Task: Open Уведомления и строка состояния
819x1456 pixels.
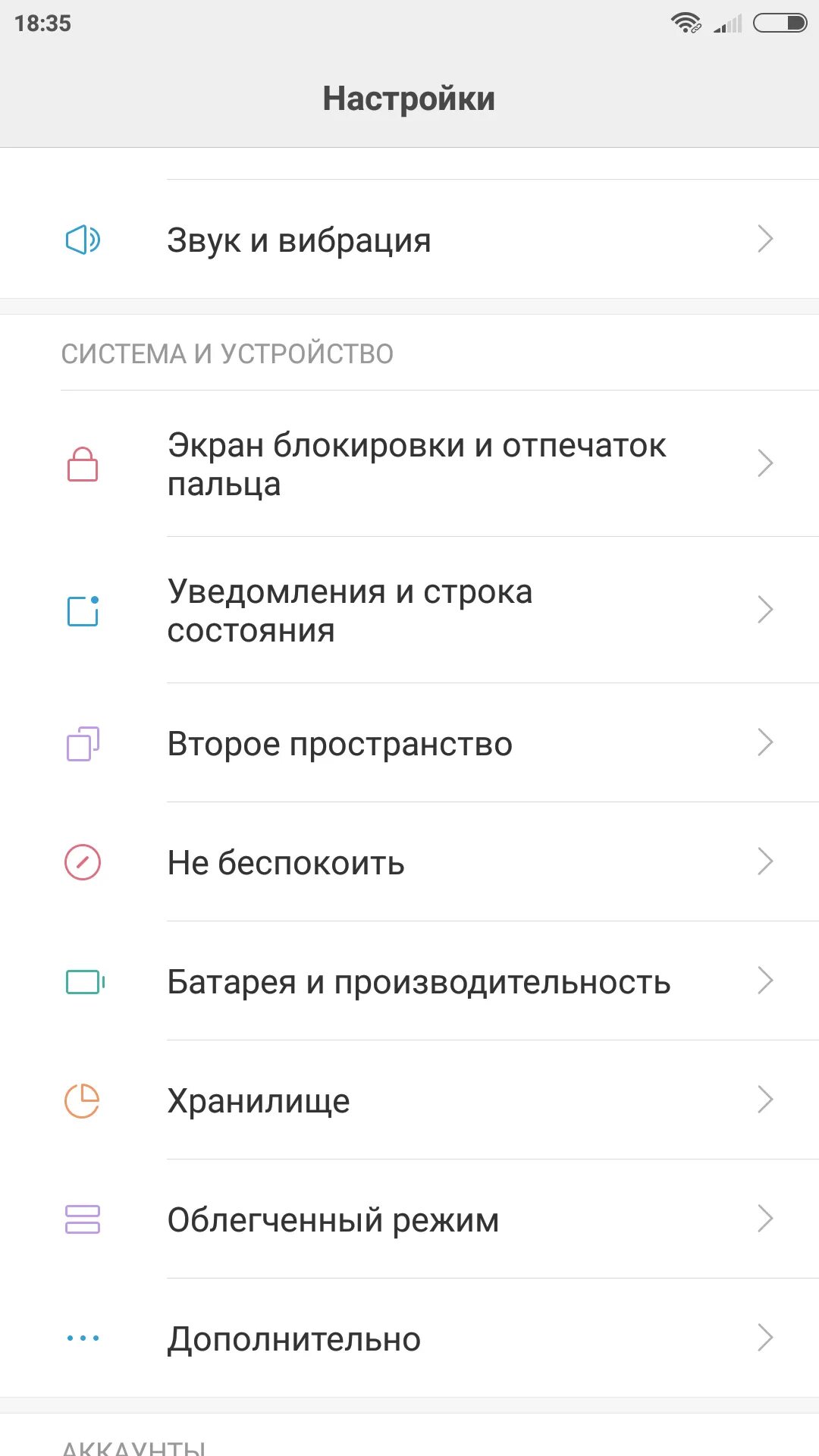Action: click(409, 610)
